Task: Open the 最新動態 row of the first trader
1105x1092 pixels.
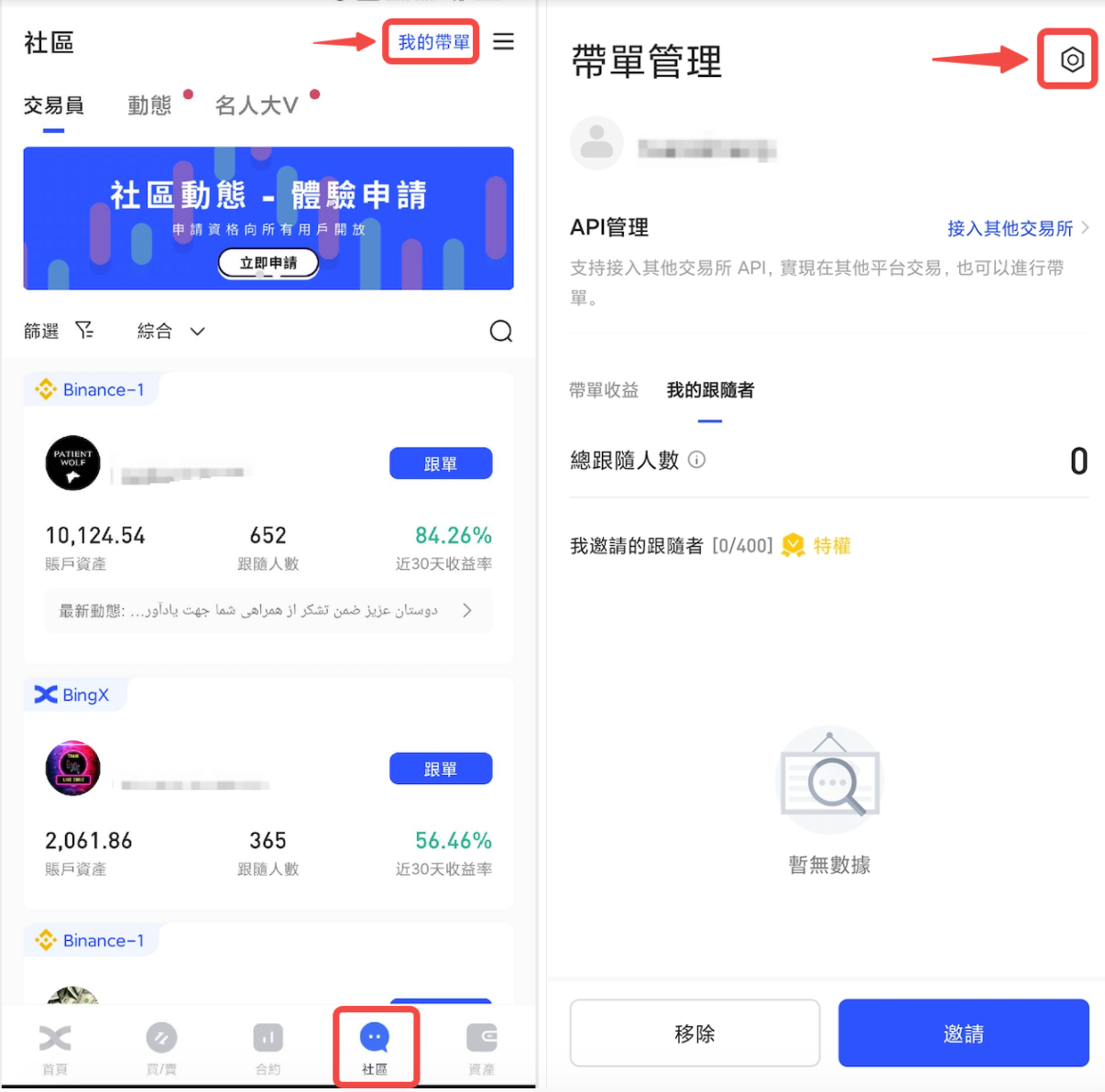Action: [268, 610]
